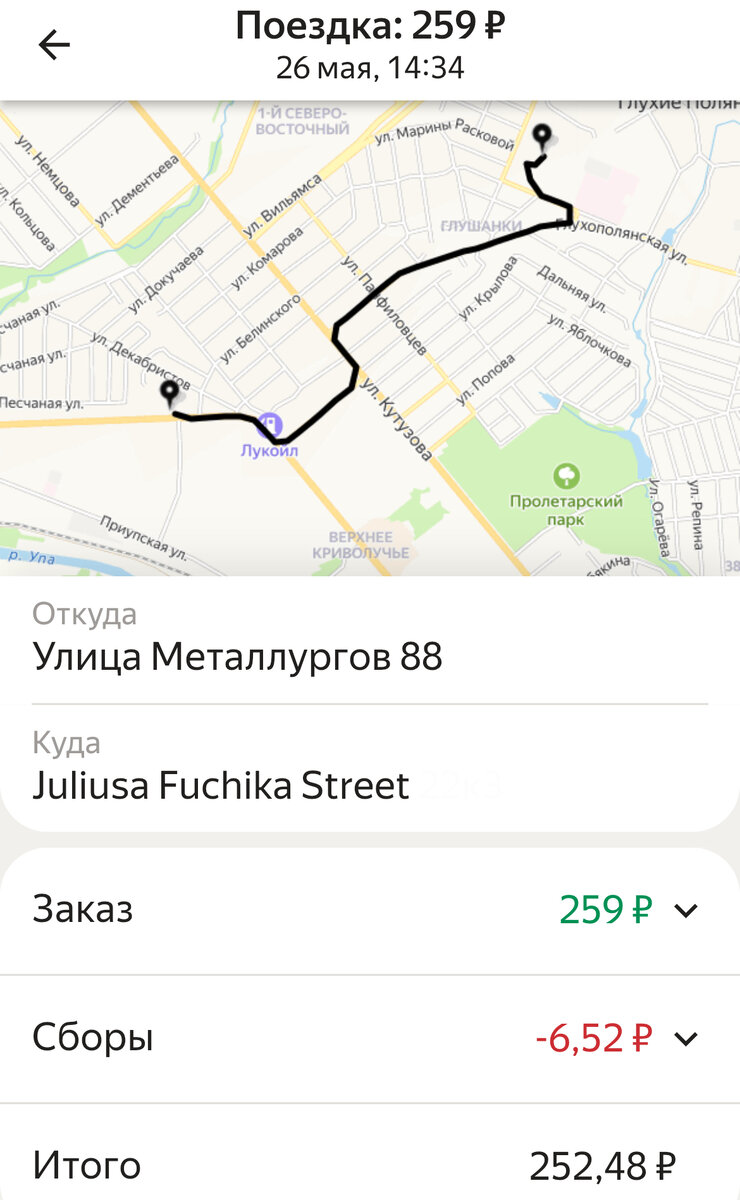This screenshot has height=1200, width=740.
Task: Tap the 26 мая, 14:34 date label
Action: pyautogui.click(x=370, y=63)
